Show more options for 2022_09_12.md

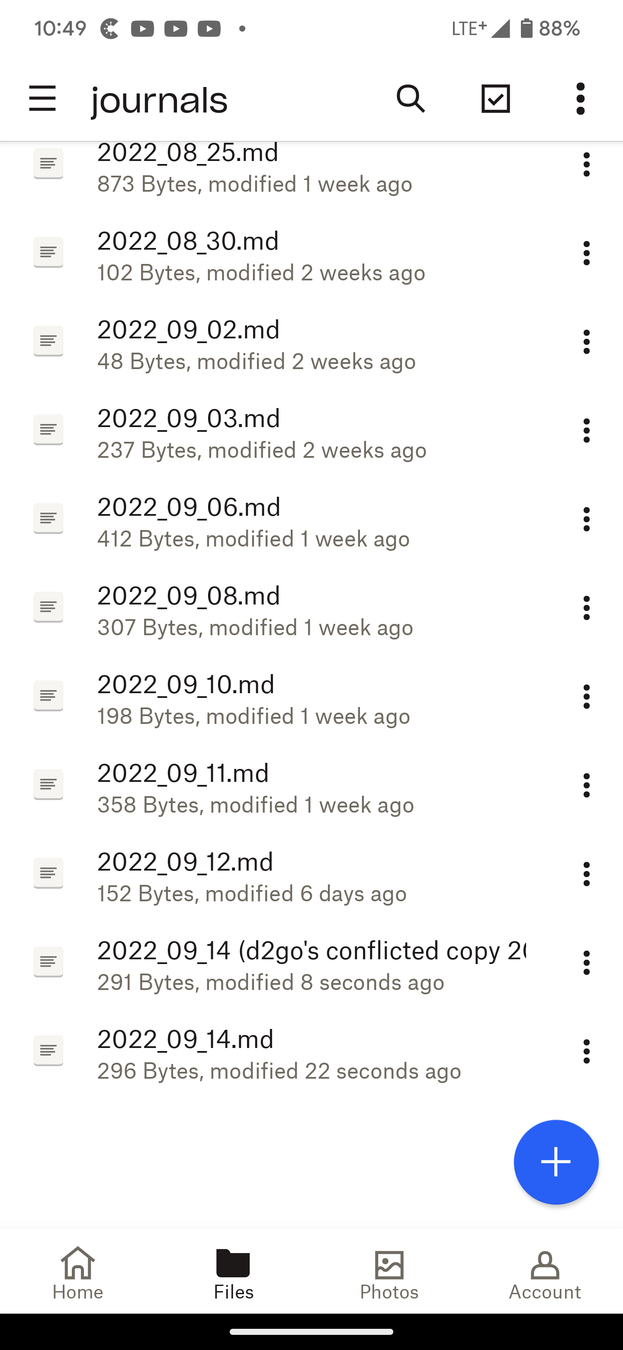tap(586, 875)
